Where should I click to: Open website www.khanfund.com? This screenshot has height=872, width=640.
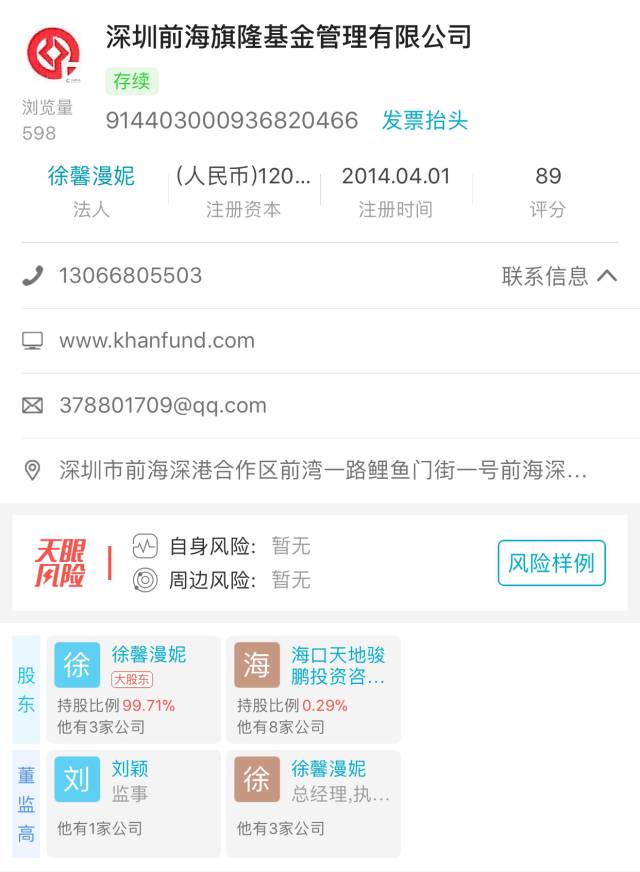pyautogui.click(x=157, y=341)
